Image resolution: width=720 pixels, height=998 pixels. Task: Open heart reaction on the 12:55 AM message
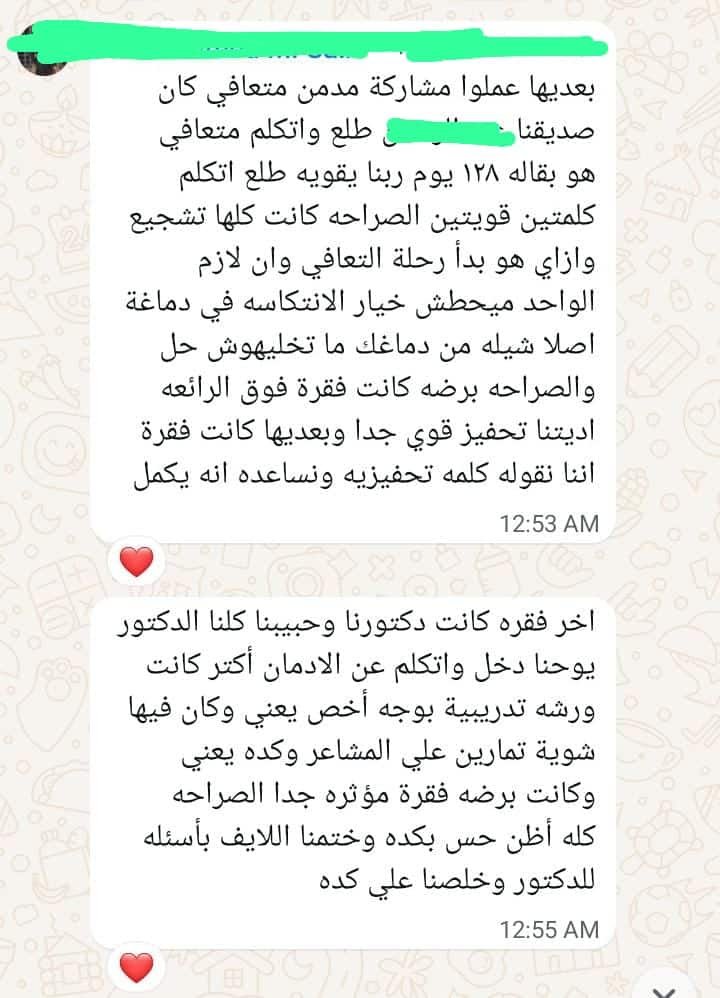tap(136, 967)
